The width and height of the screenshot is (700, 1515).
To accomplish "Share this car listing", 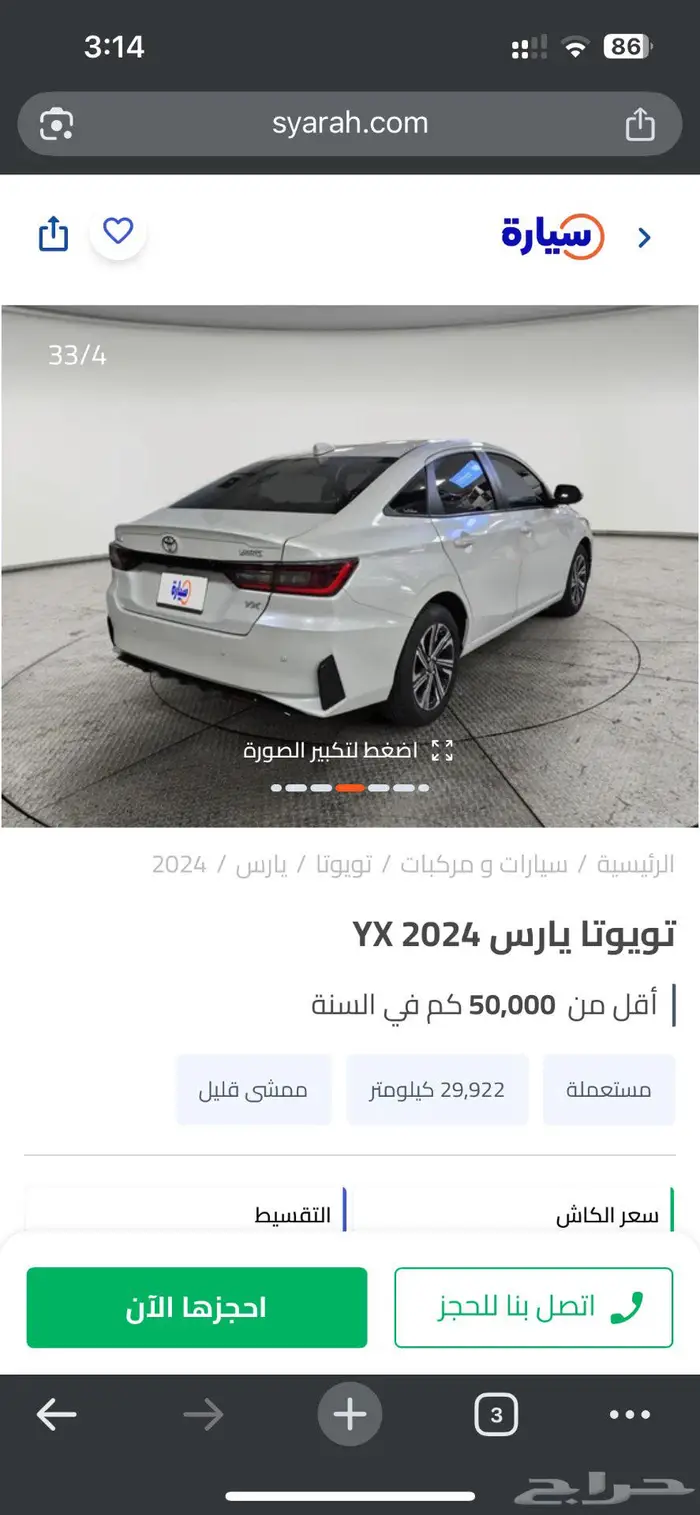I will [x=53, y=234].
